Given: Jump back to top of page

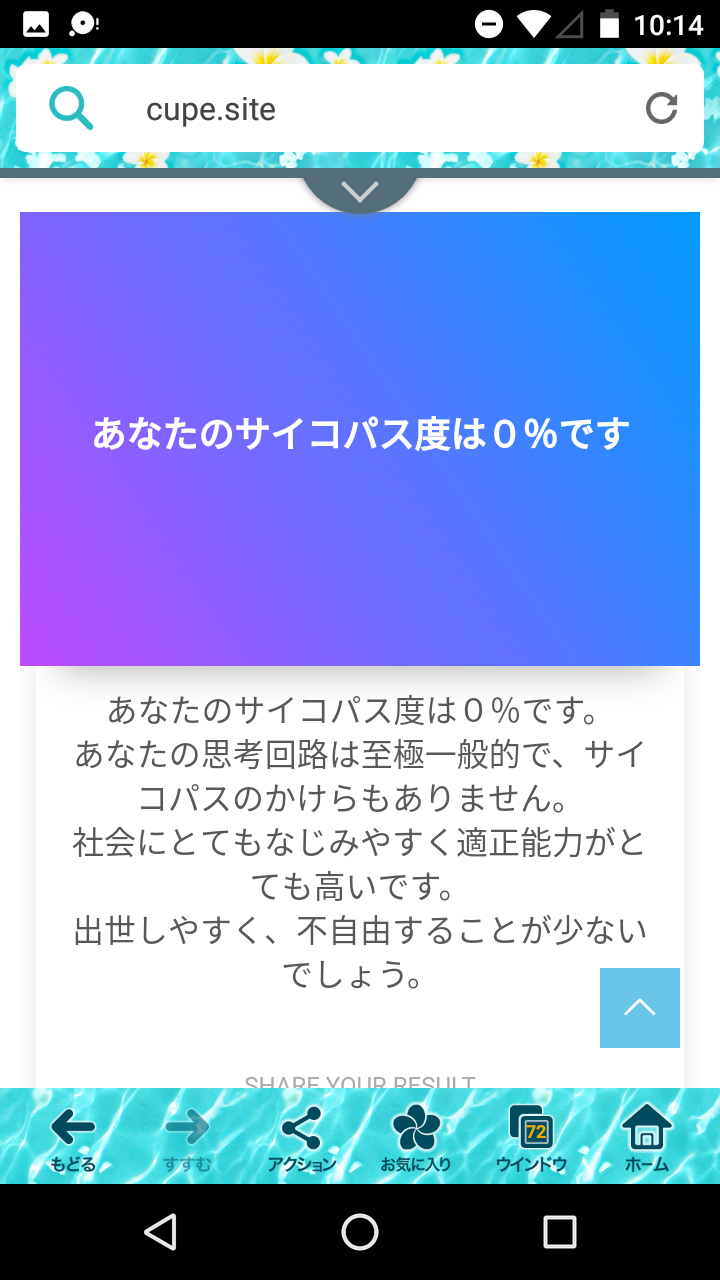Looking at the screenshot, I should [640, 1007].
